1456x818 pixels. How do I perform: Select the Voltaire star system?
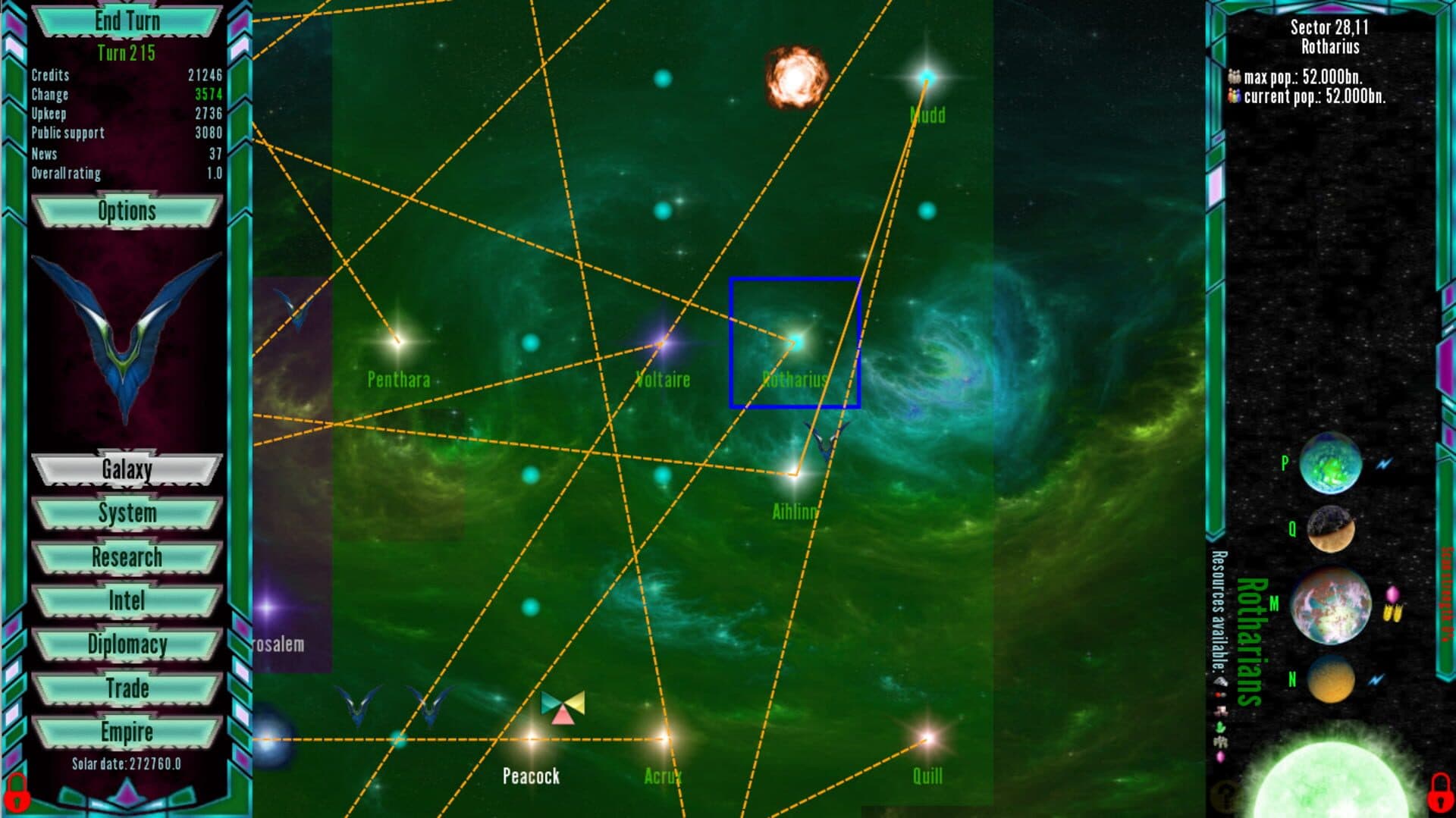(662, 343)
